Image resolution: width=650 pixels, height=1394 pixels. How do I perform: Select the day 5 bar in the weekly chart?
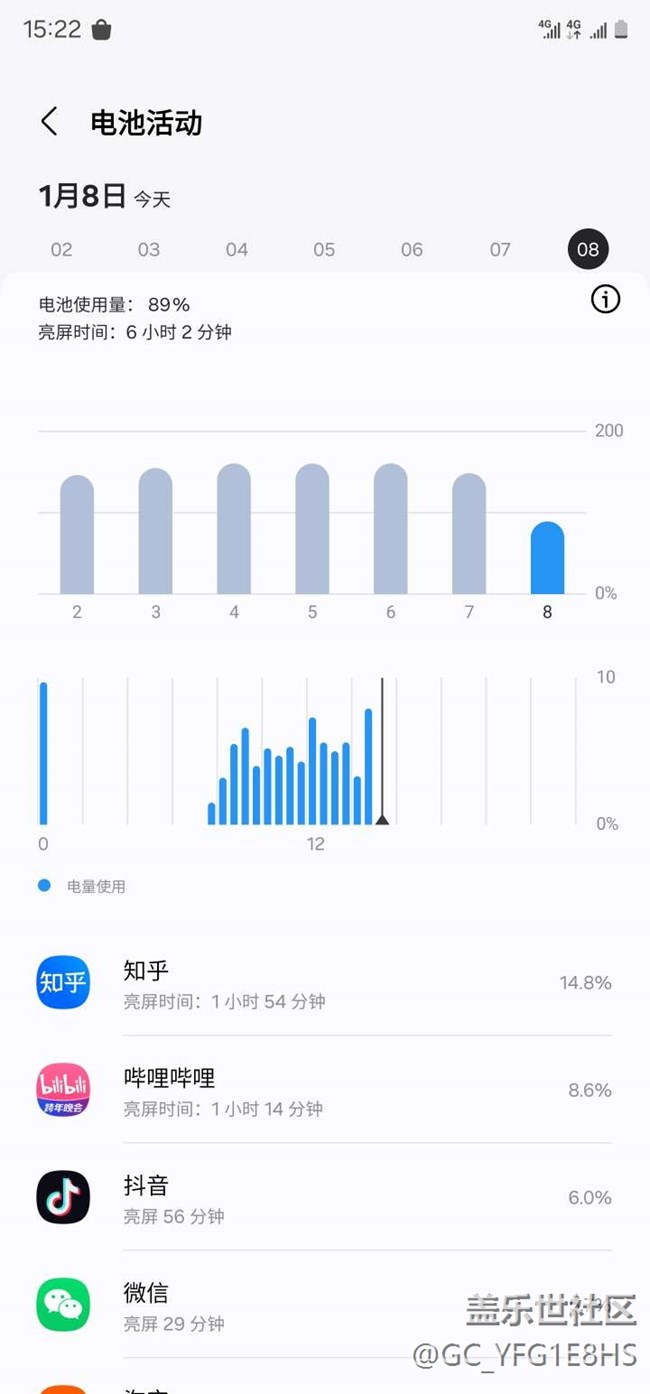tap(312, 530)
